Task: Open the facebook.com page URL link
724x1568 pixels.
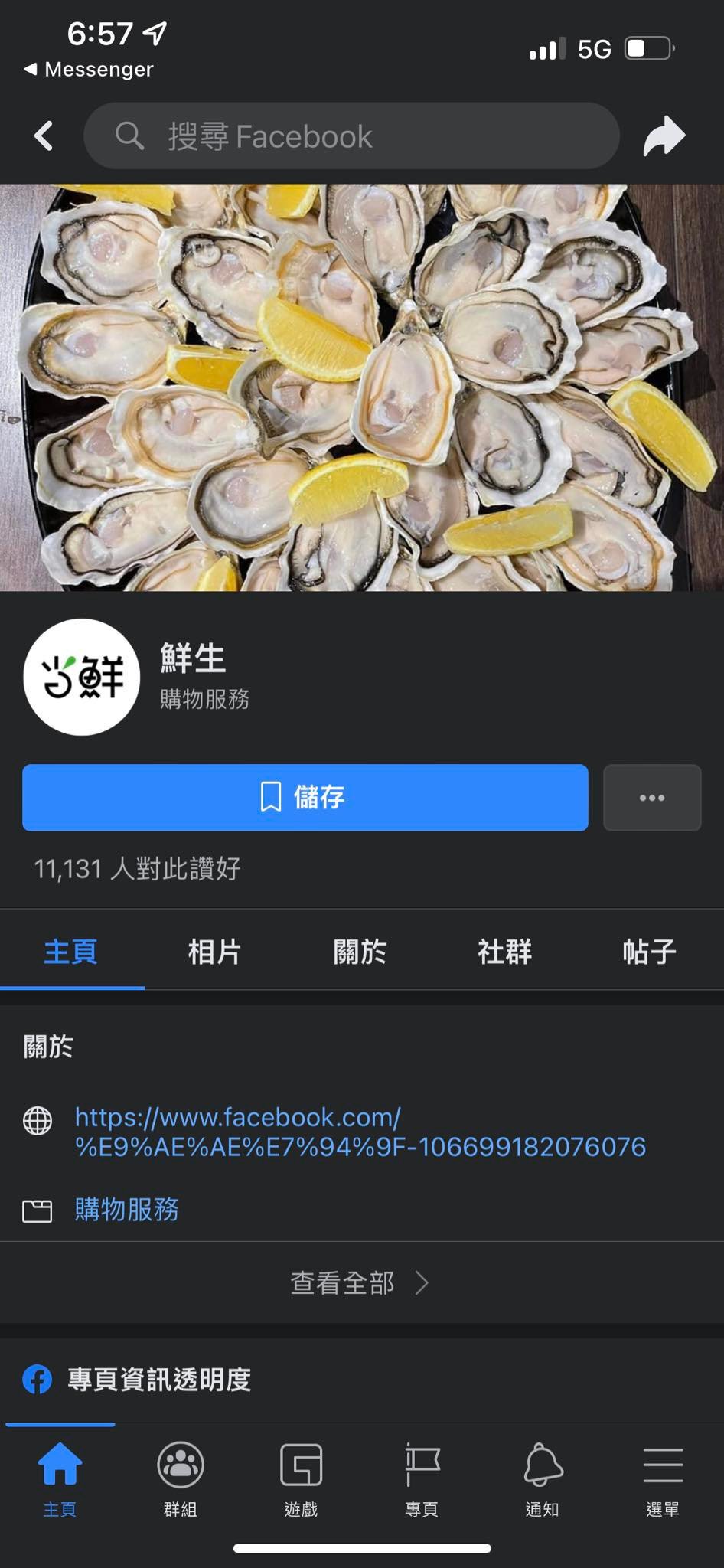Action: point(360,1132)
